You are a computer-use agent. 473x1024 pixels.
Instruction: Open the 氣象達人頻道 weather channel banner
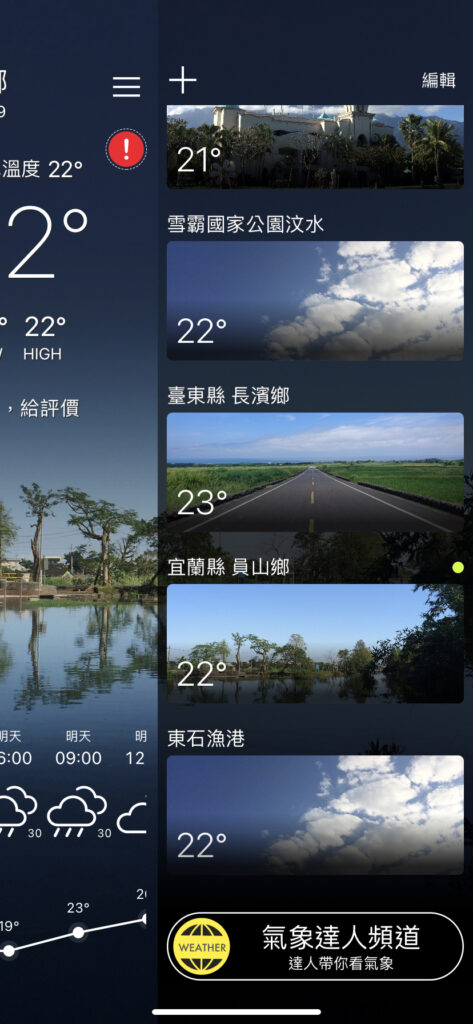coord(315,946)
